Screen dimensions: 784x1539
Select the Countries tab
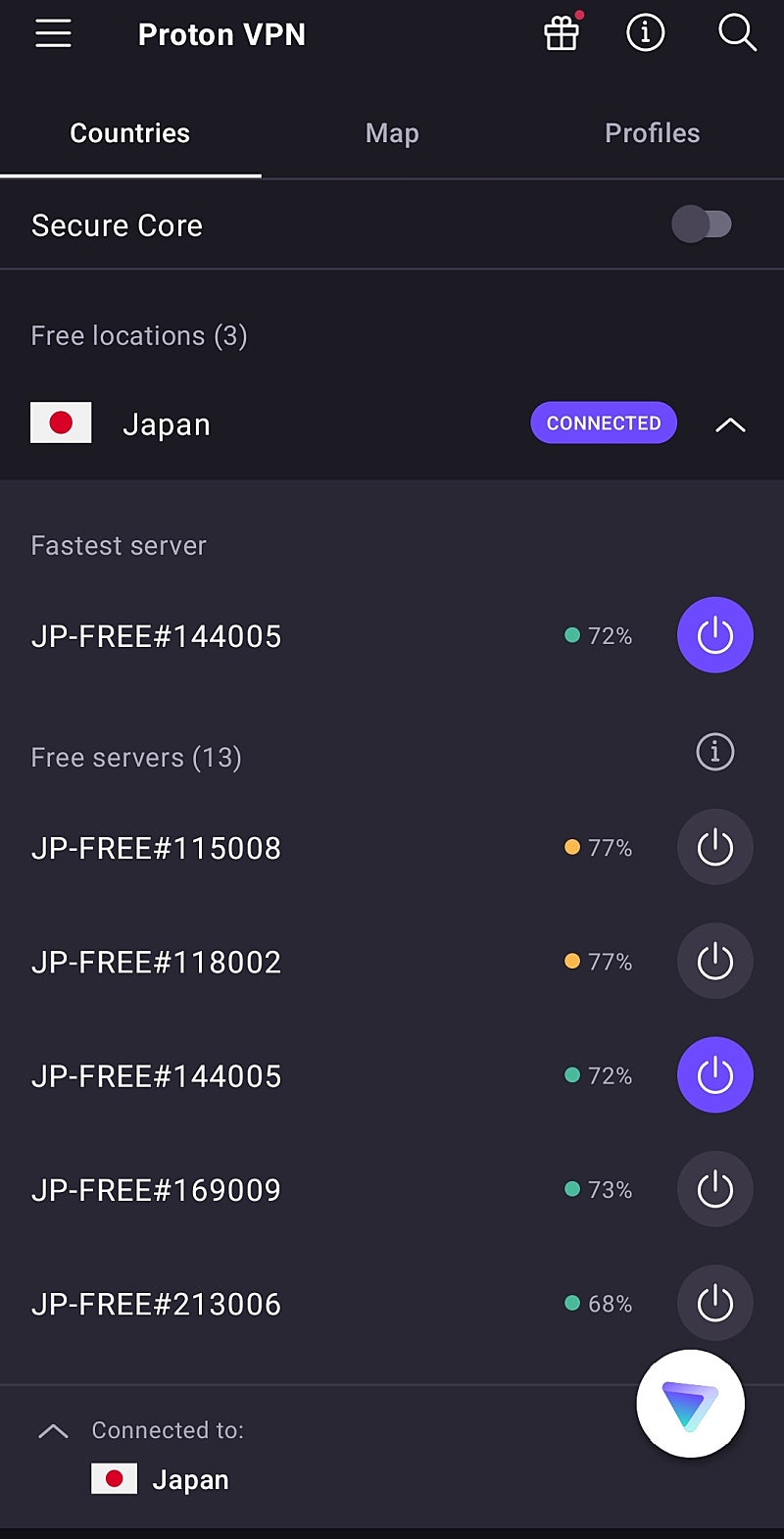[x=130, y=133]
